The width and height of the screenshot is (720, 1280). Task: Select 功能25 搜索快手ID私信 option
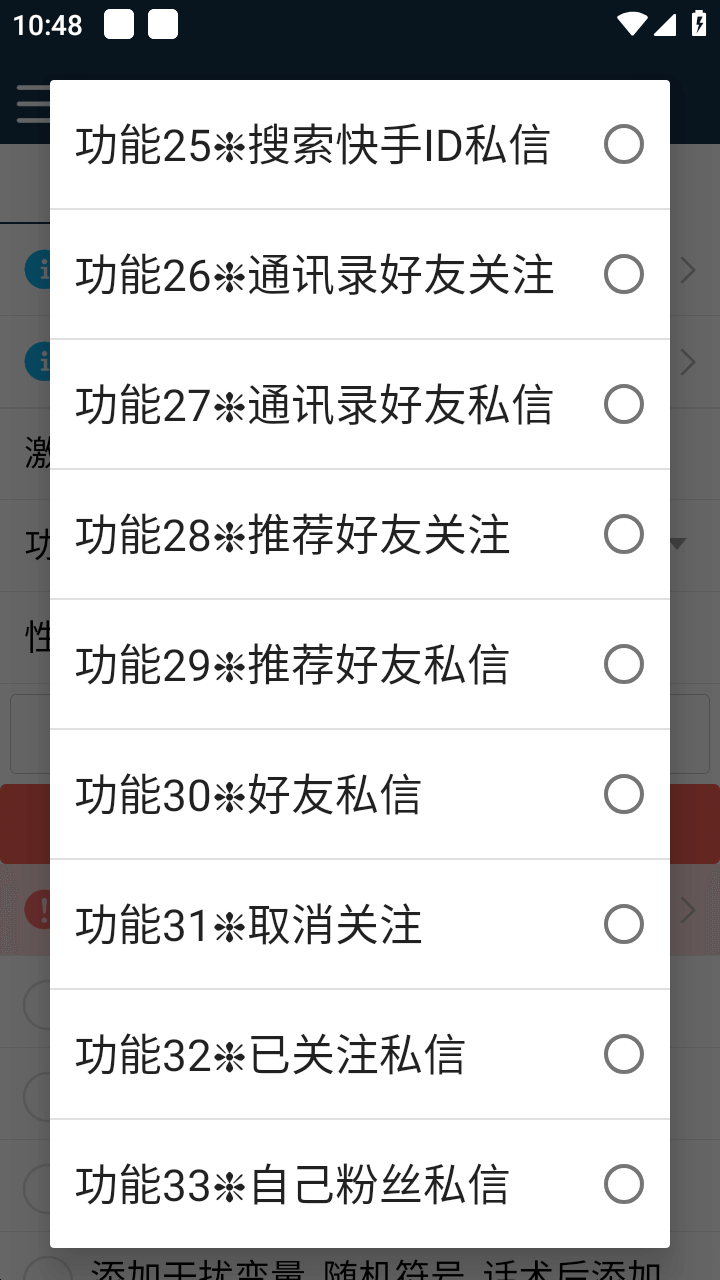point(360,145)
